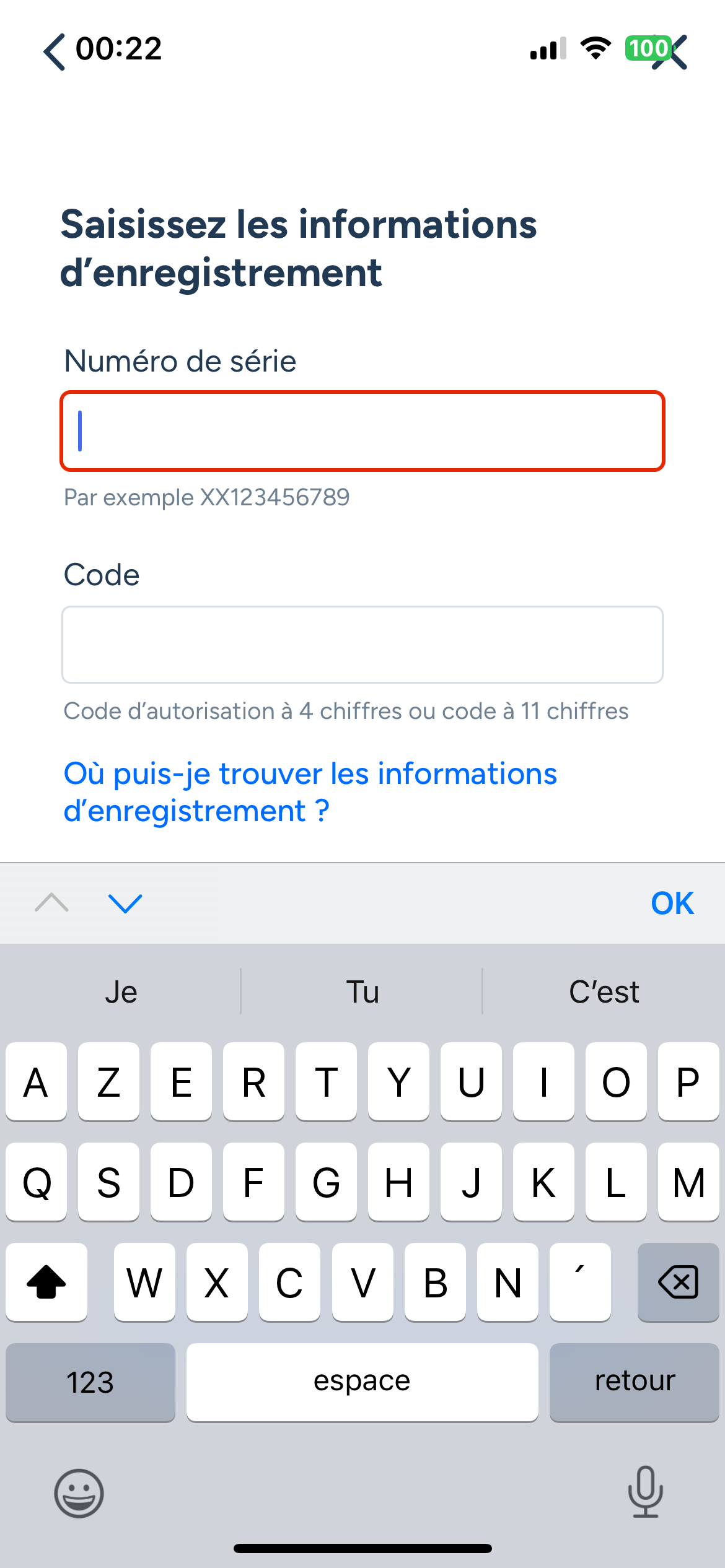Viewport: 725px width, 1568px height.
Task: Open the emoji keyboard
Action: 79,1493
